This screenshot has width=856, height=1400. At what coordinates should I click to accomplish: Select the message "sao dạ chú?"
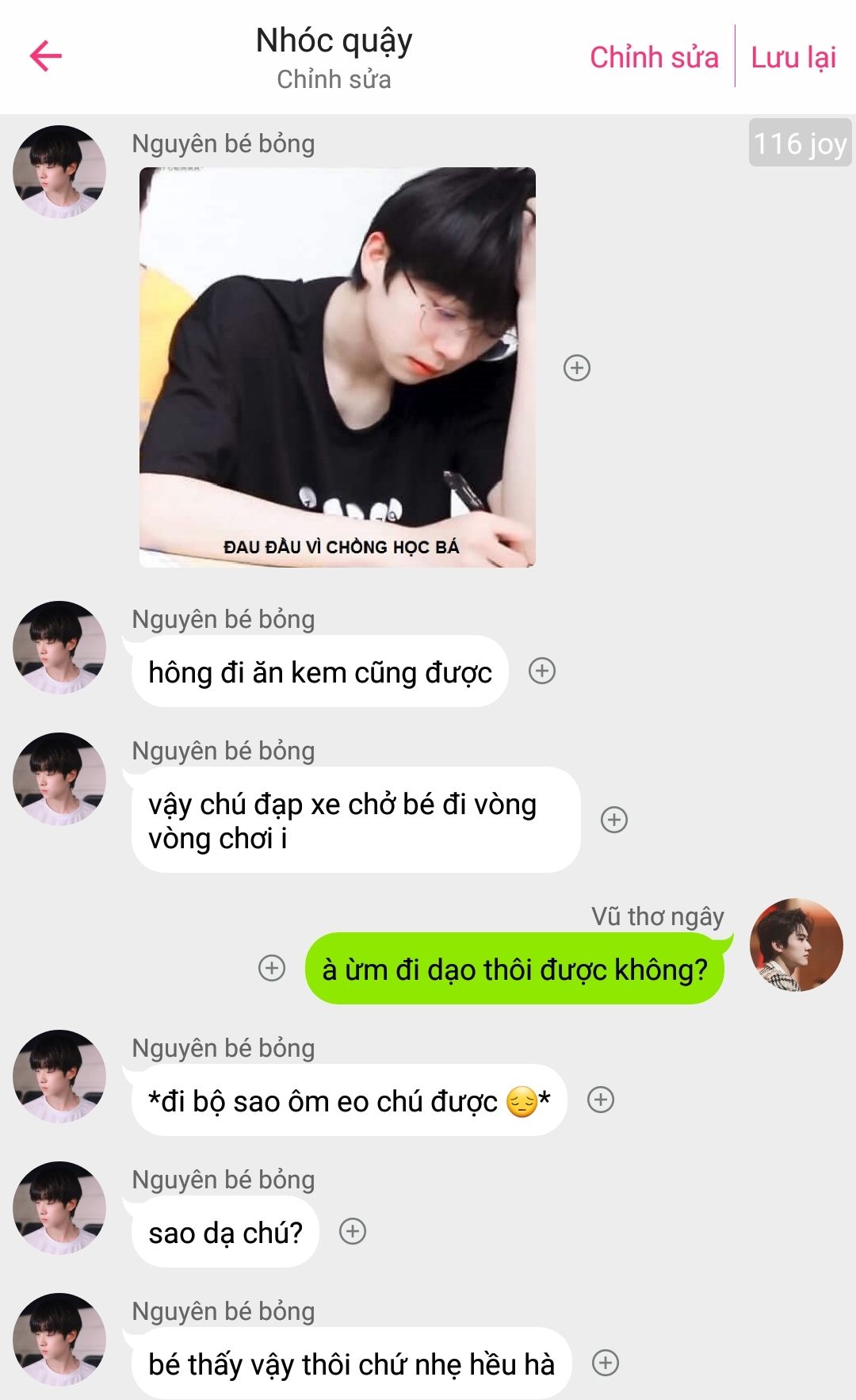[225, 1232]
